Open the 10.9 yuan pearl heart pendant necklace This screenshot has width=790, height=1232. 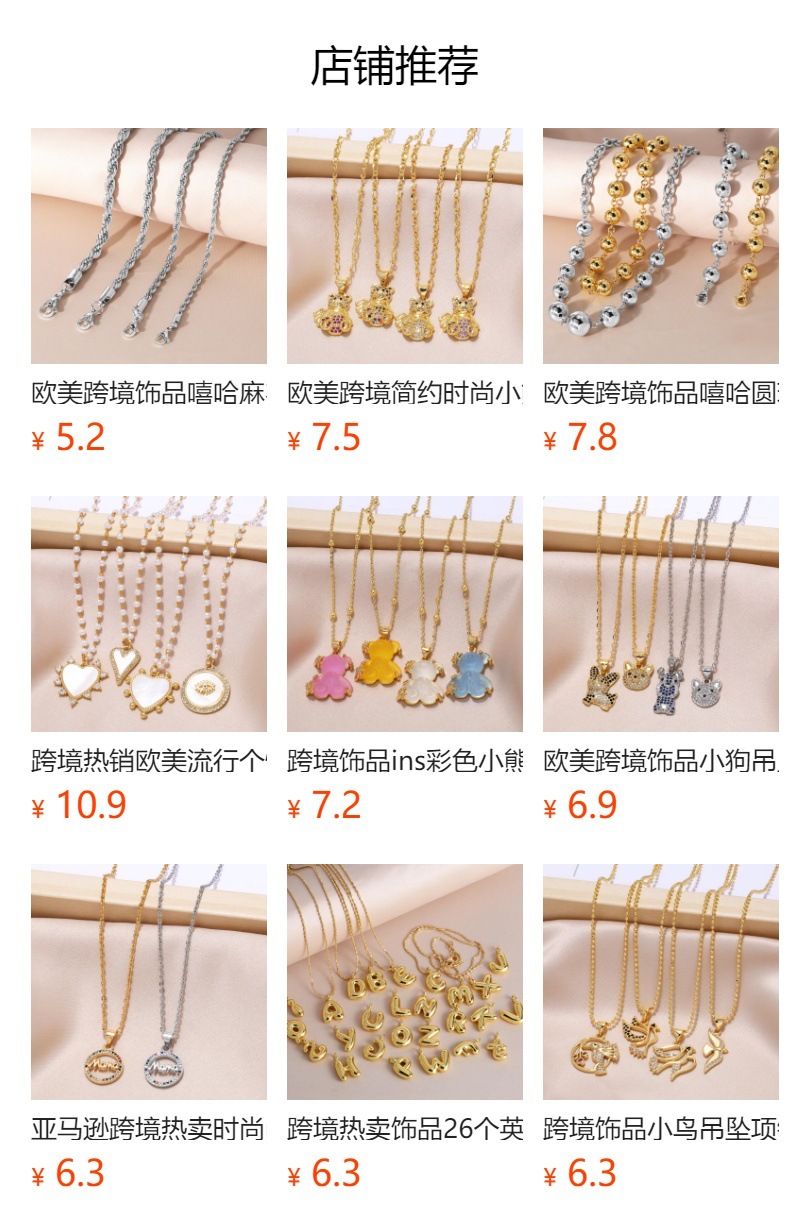point(148,614)
